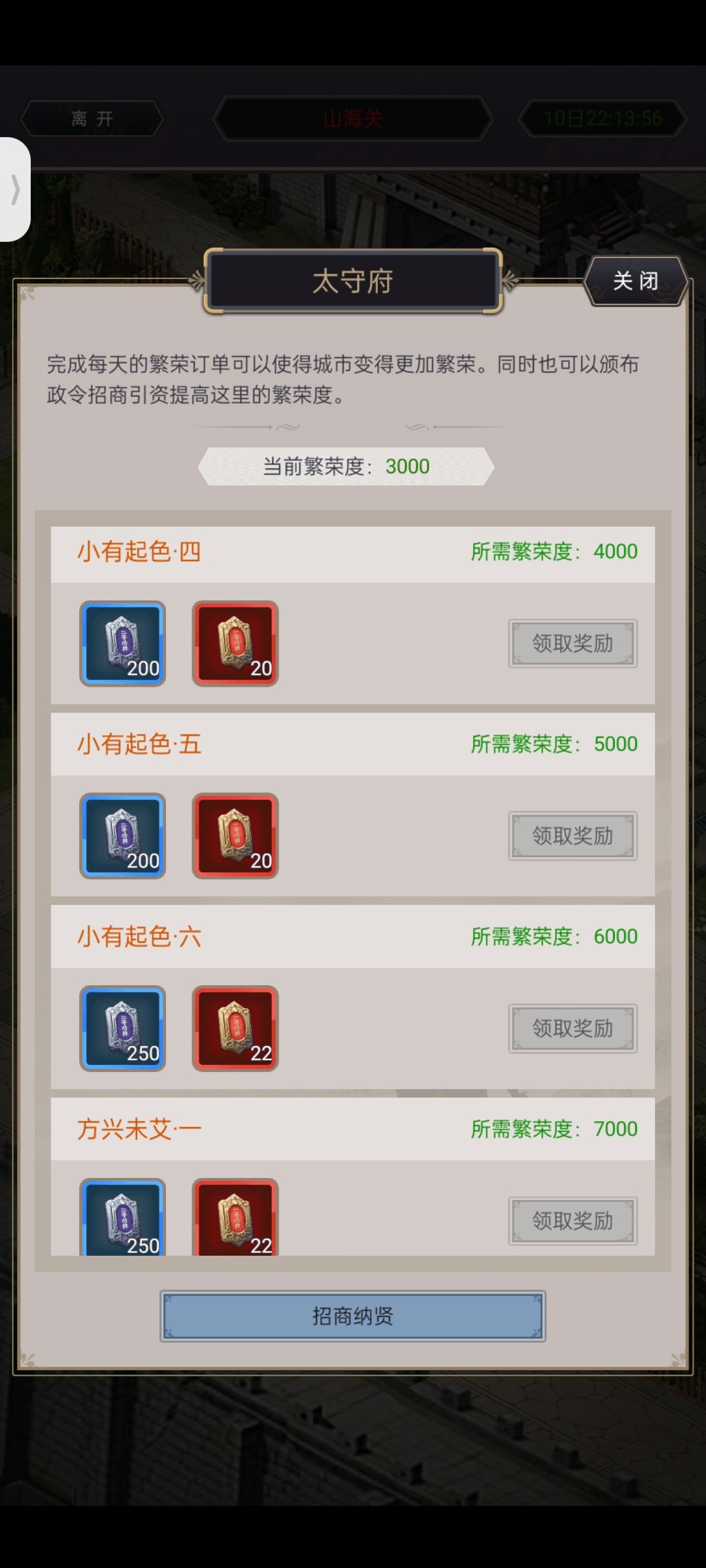
Task: Select the 太守府 title plaque
Action: tap(352, 280)
